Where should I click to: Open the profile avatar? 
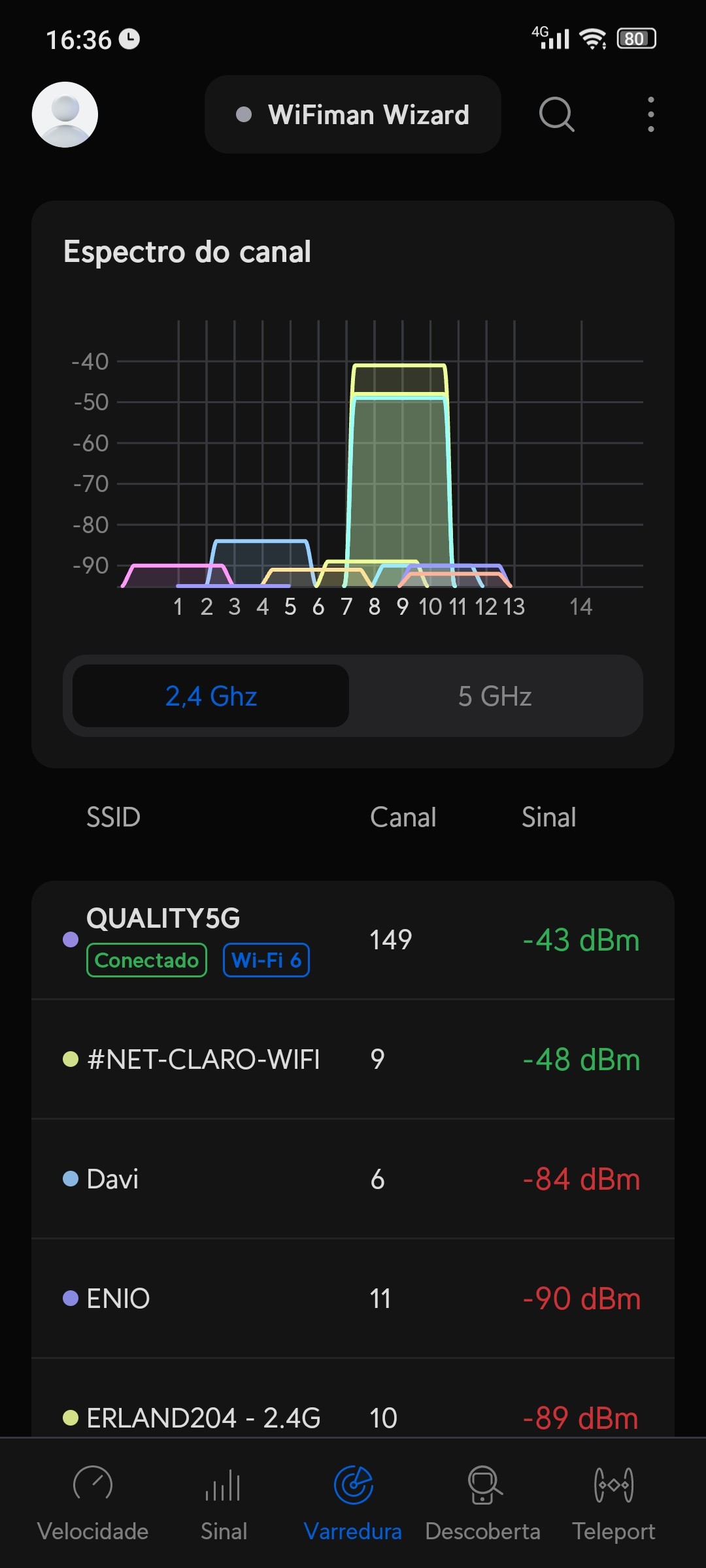click(x=65, y=114)
